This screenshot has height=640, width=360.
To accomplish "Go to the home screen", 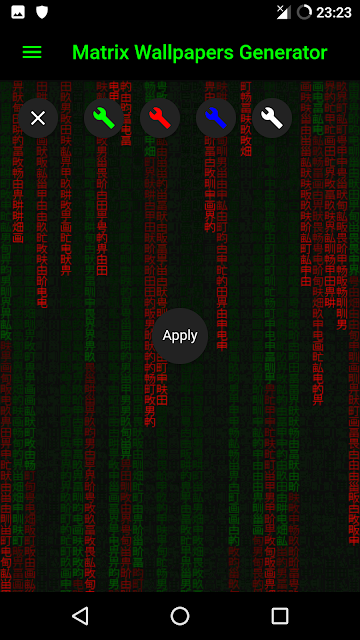I will (x=180, y=616).
